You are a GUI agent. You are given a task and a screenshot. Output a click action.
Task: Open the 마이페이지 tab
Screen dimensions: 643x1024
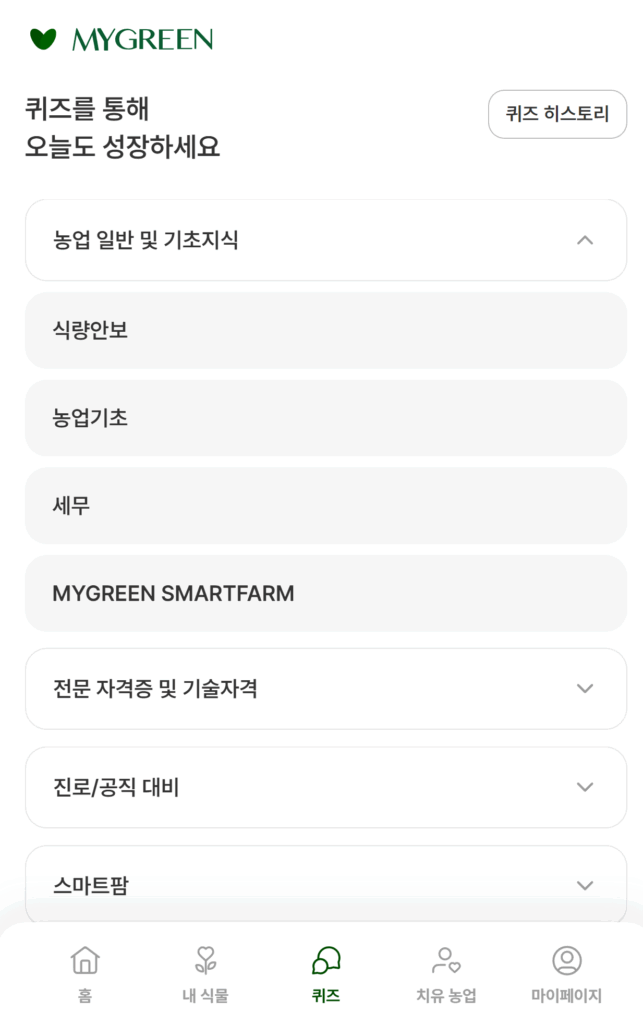point(566,974)
